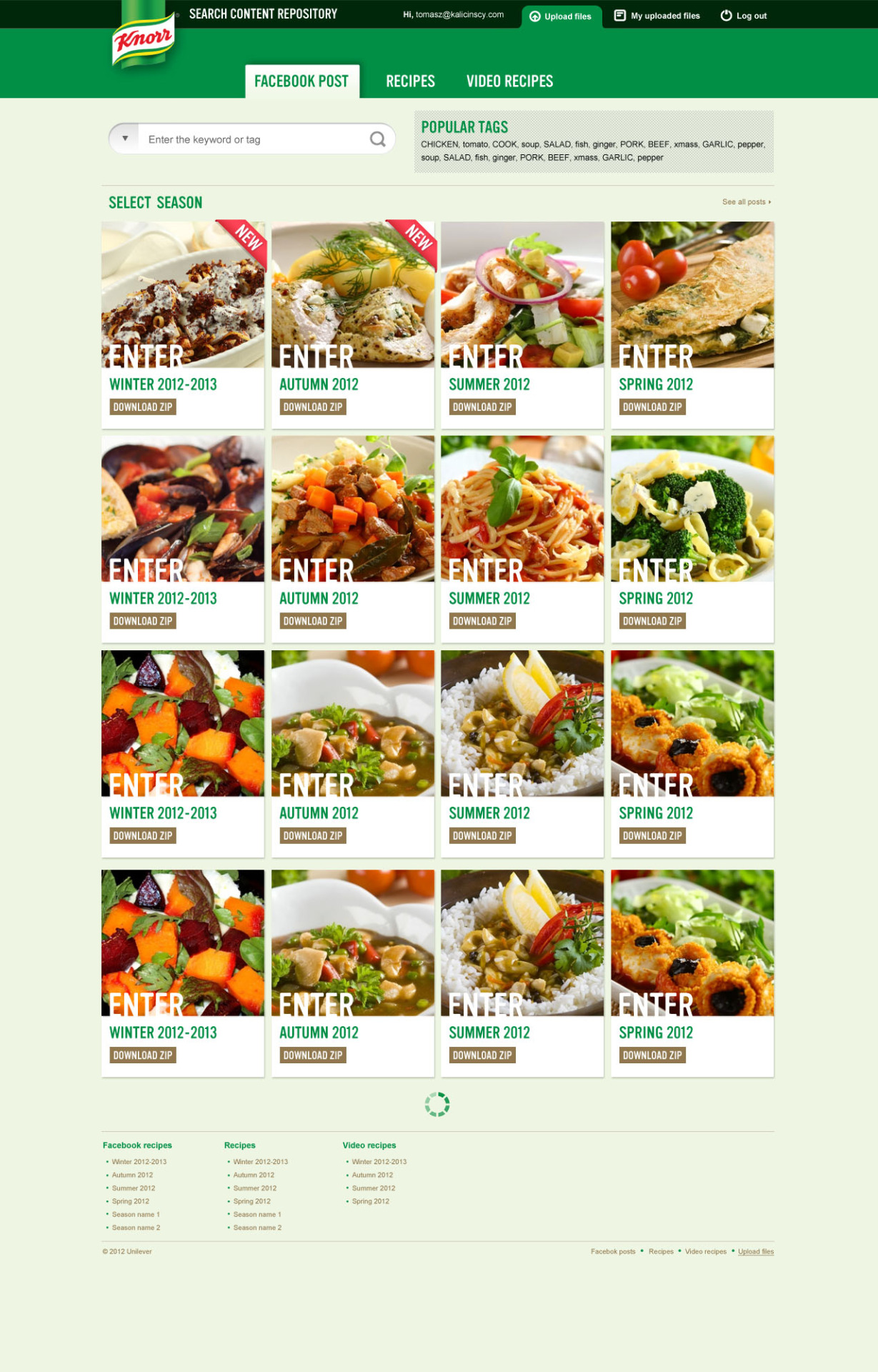
Task: Open the Winter 2012-2013 card marked NEW
Action: click(x=183, y=294)
